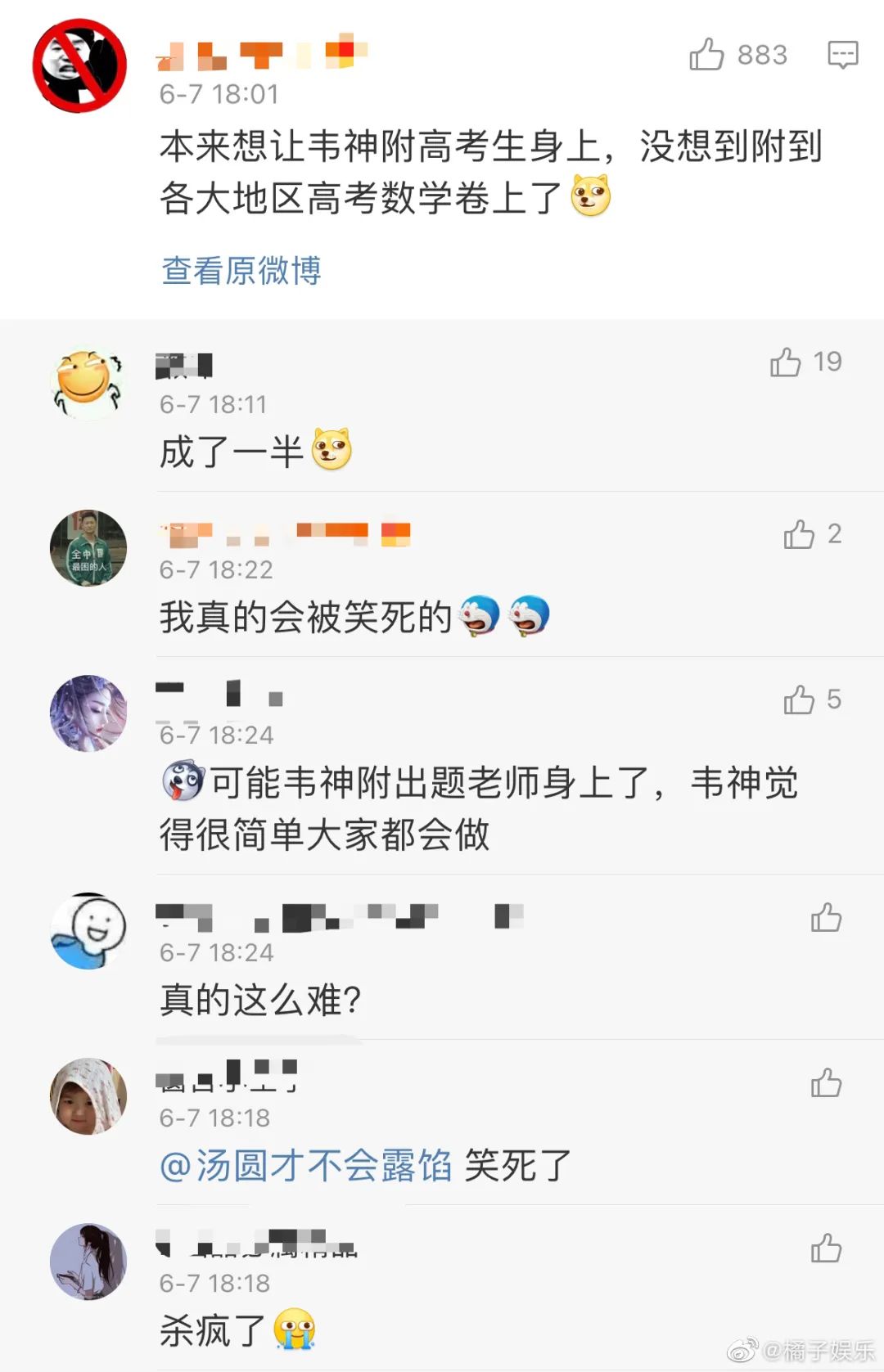Like the reply 杀疯了
This screenshot has height=1372, width=884.
pos(826,1248)
